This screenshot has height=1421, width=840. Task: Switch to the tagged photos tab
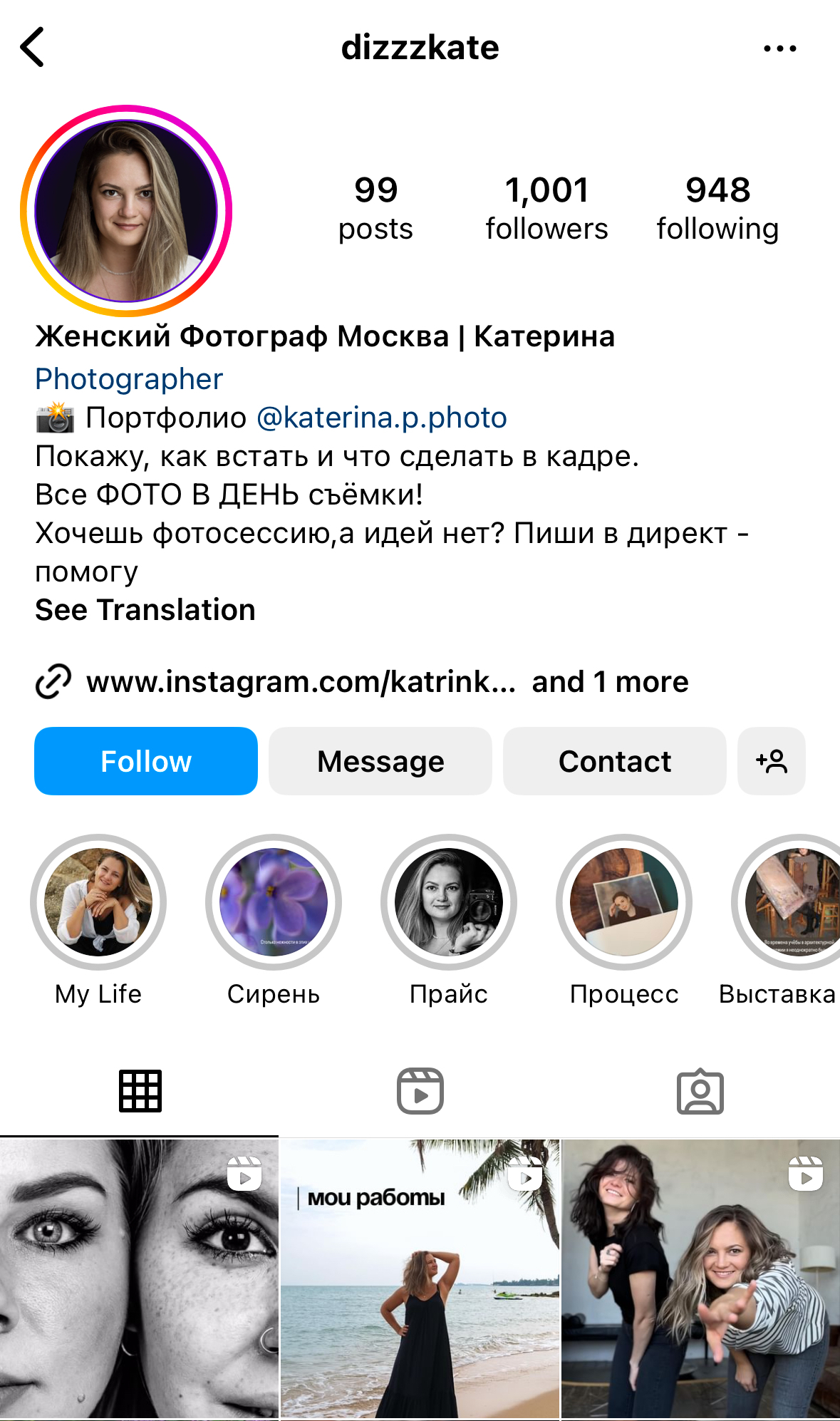click(x=700, y=1091)
